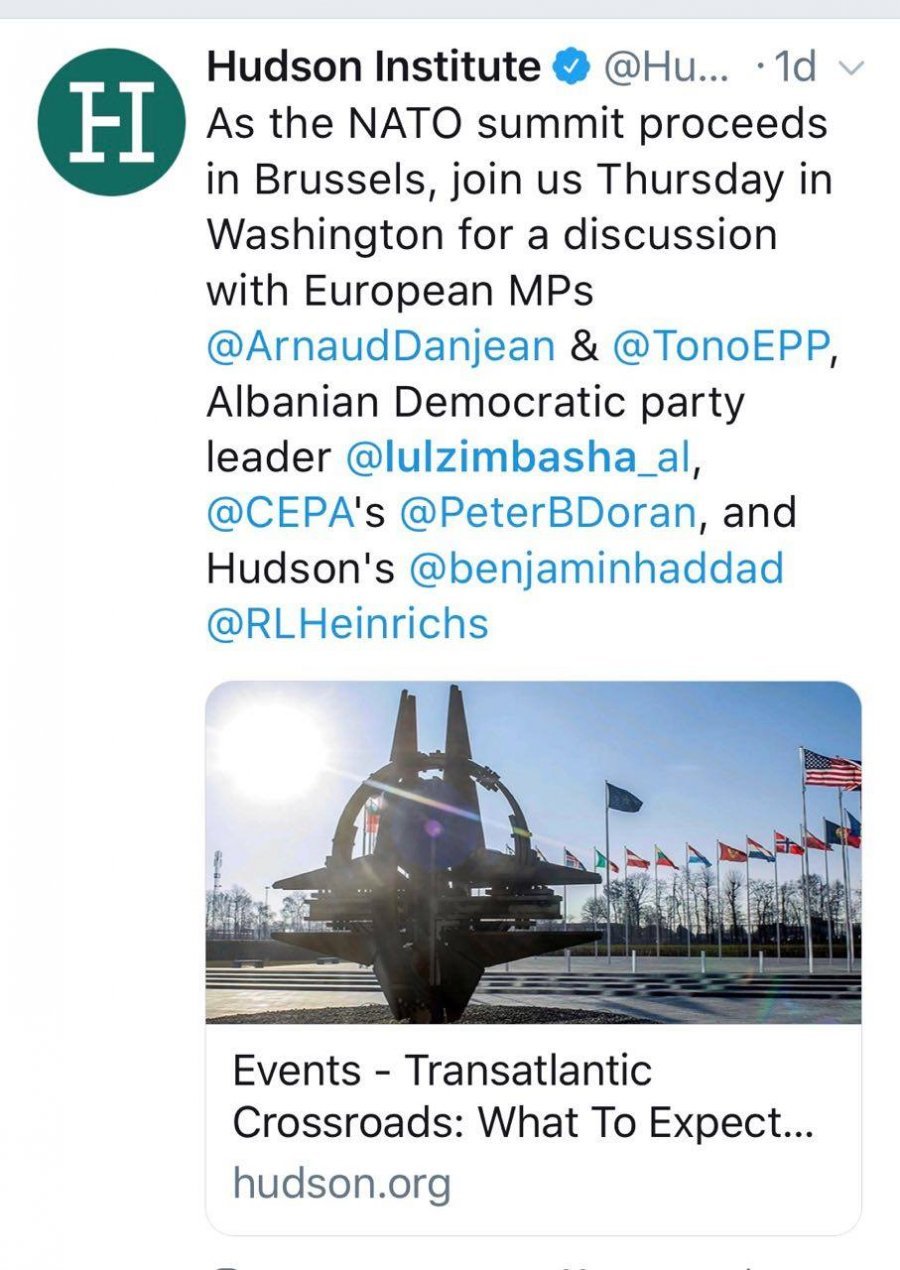Open @RLHeinrichs mention
Viewport: 900px width, 1270px height.
point(347,623)
